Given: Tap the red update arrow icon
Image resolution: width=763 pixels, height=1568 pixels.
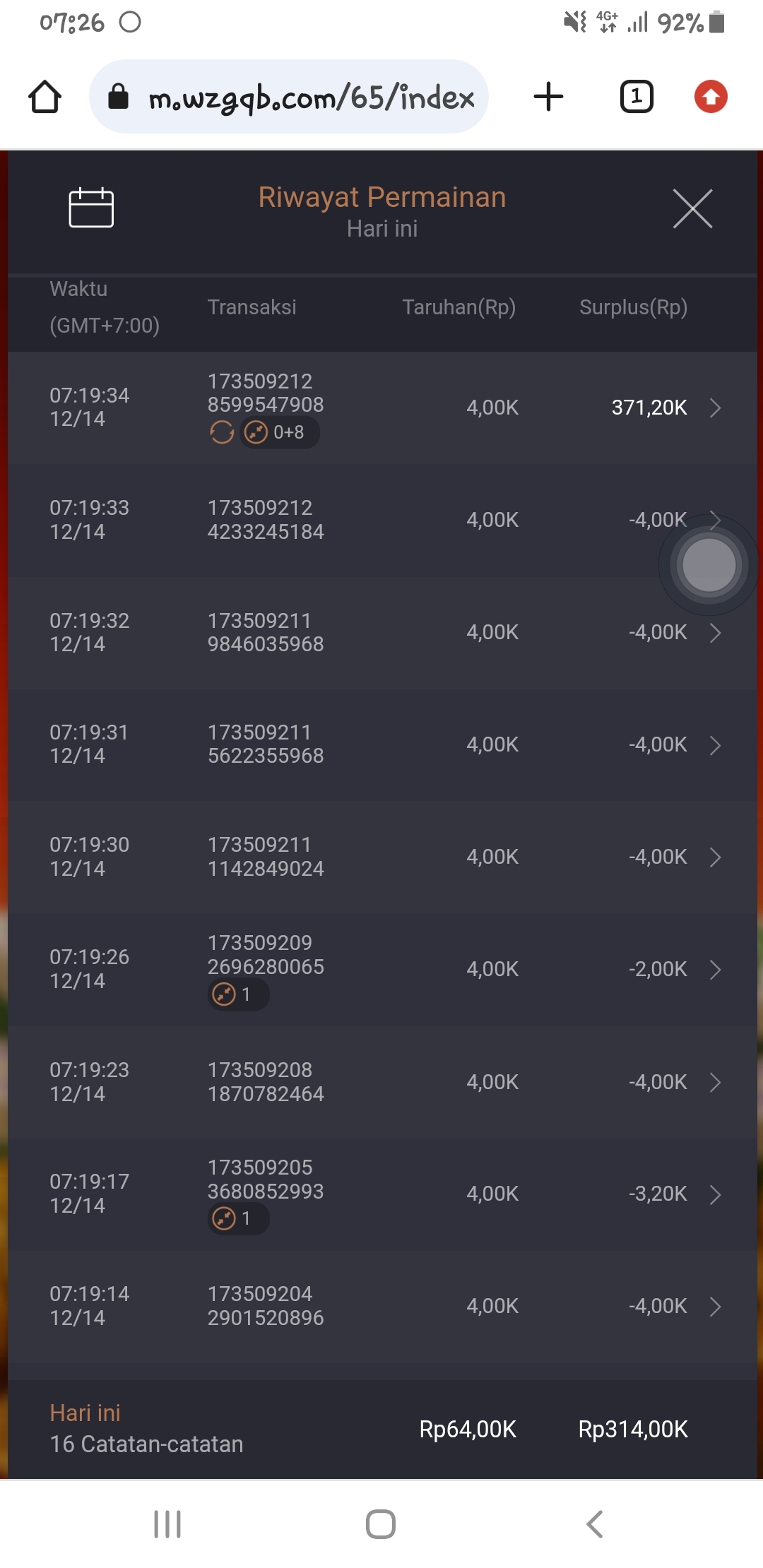Looking at the screenshot, I should (x=711, y=97).
